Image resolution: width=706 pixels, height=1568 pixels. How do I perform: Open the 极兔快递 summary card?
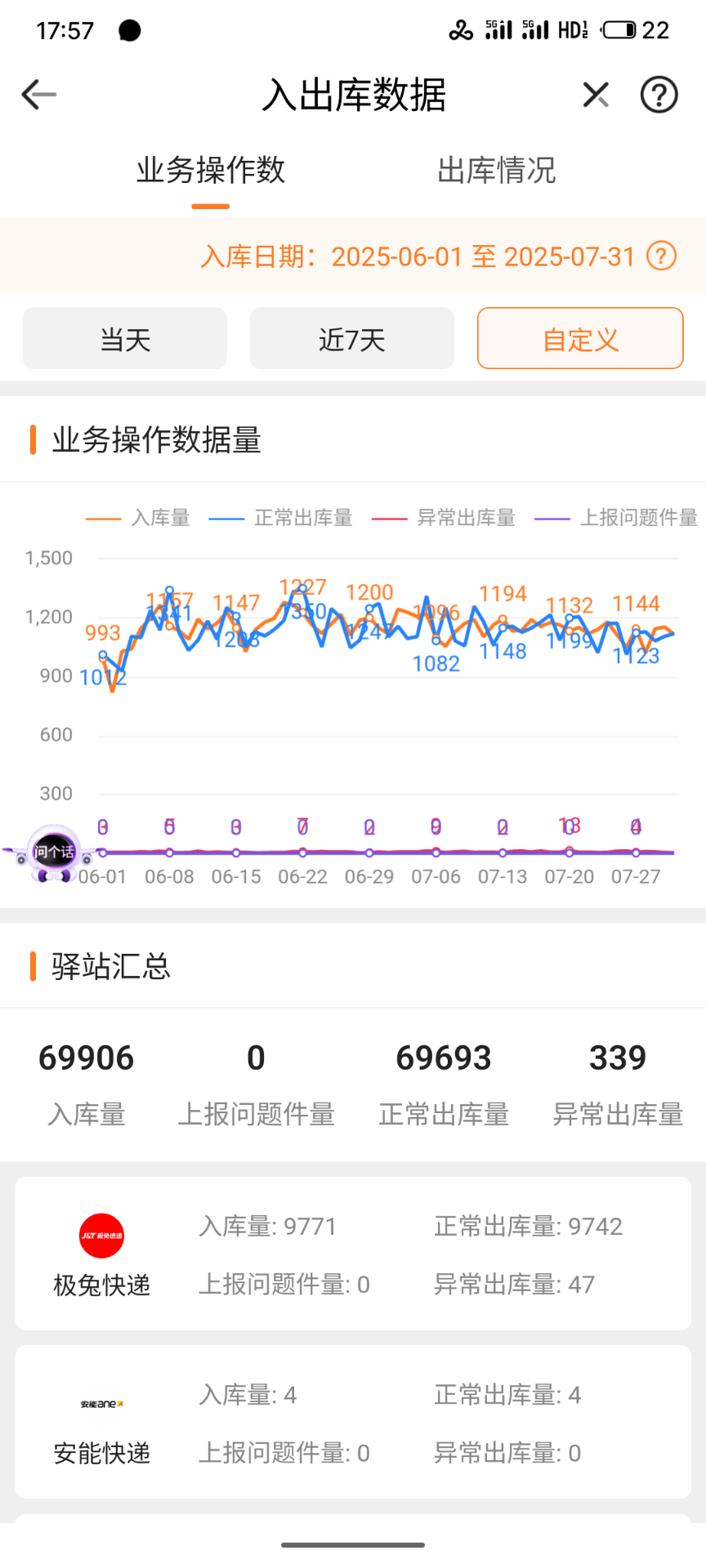[x=353, y=1254]
